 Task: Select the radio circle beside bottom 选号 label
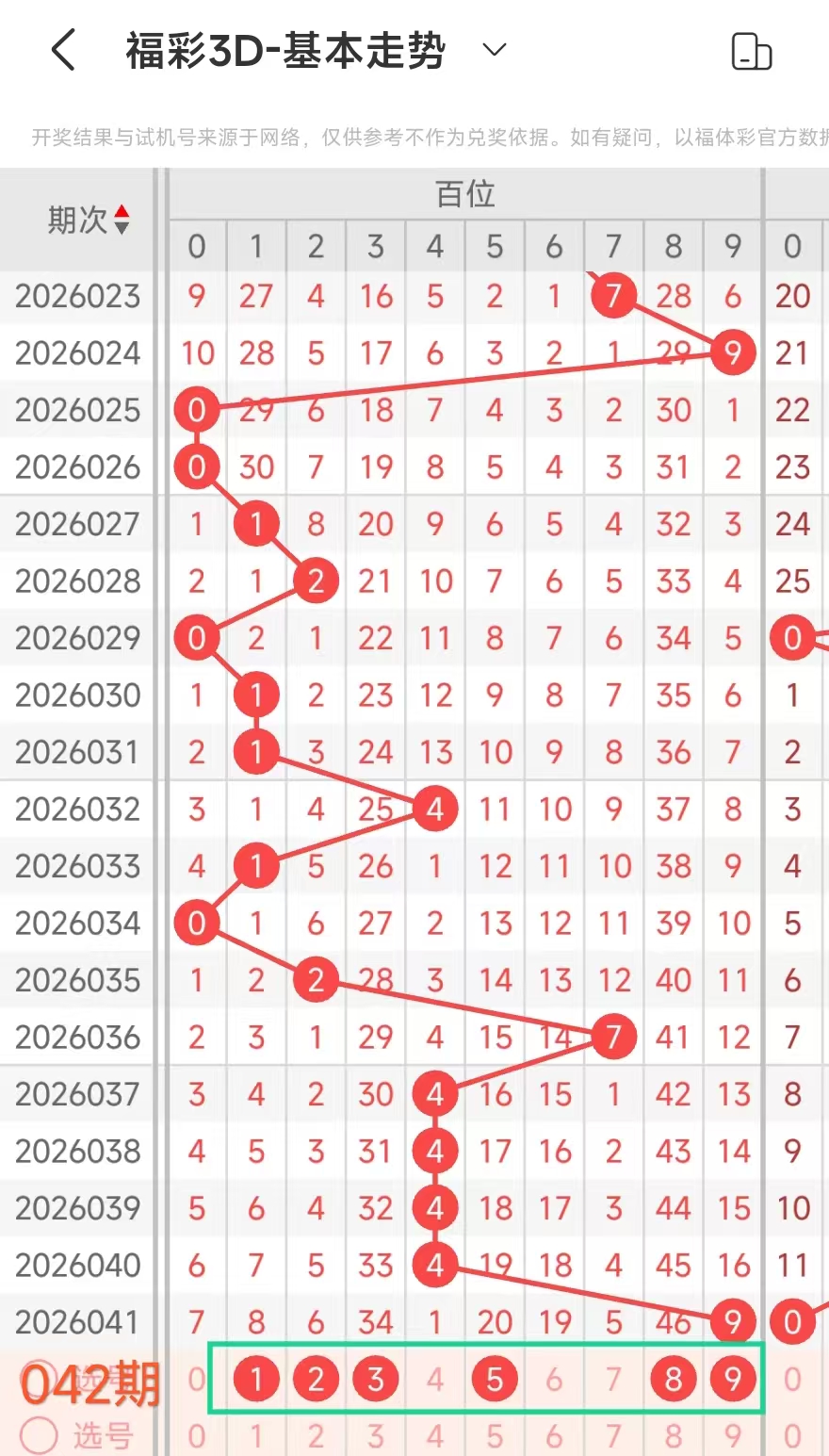(40, 1436)
